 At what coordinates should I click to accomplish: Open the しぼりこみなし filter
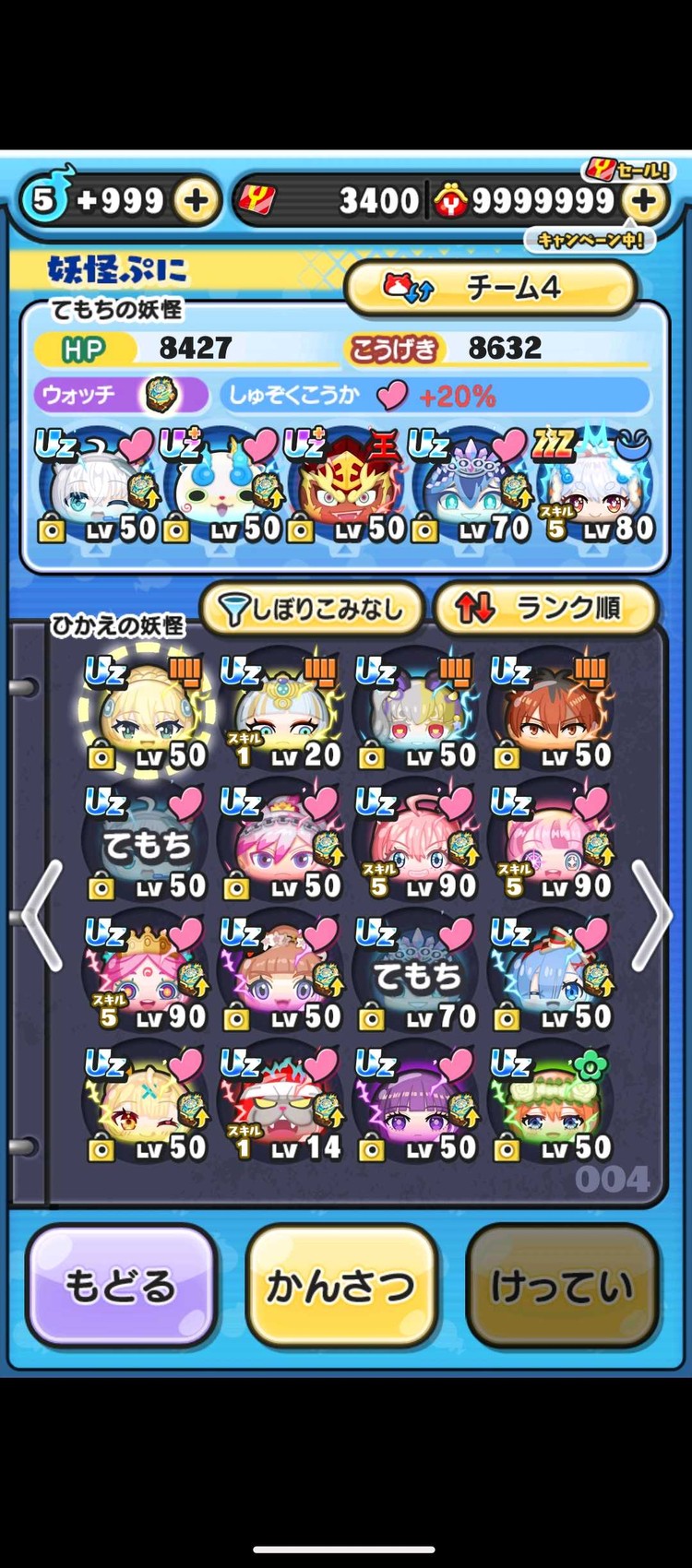click(313, 609)
